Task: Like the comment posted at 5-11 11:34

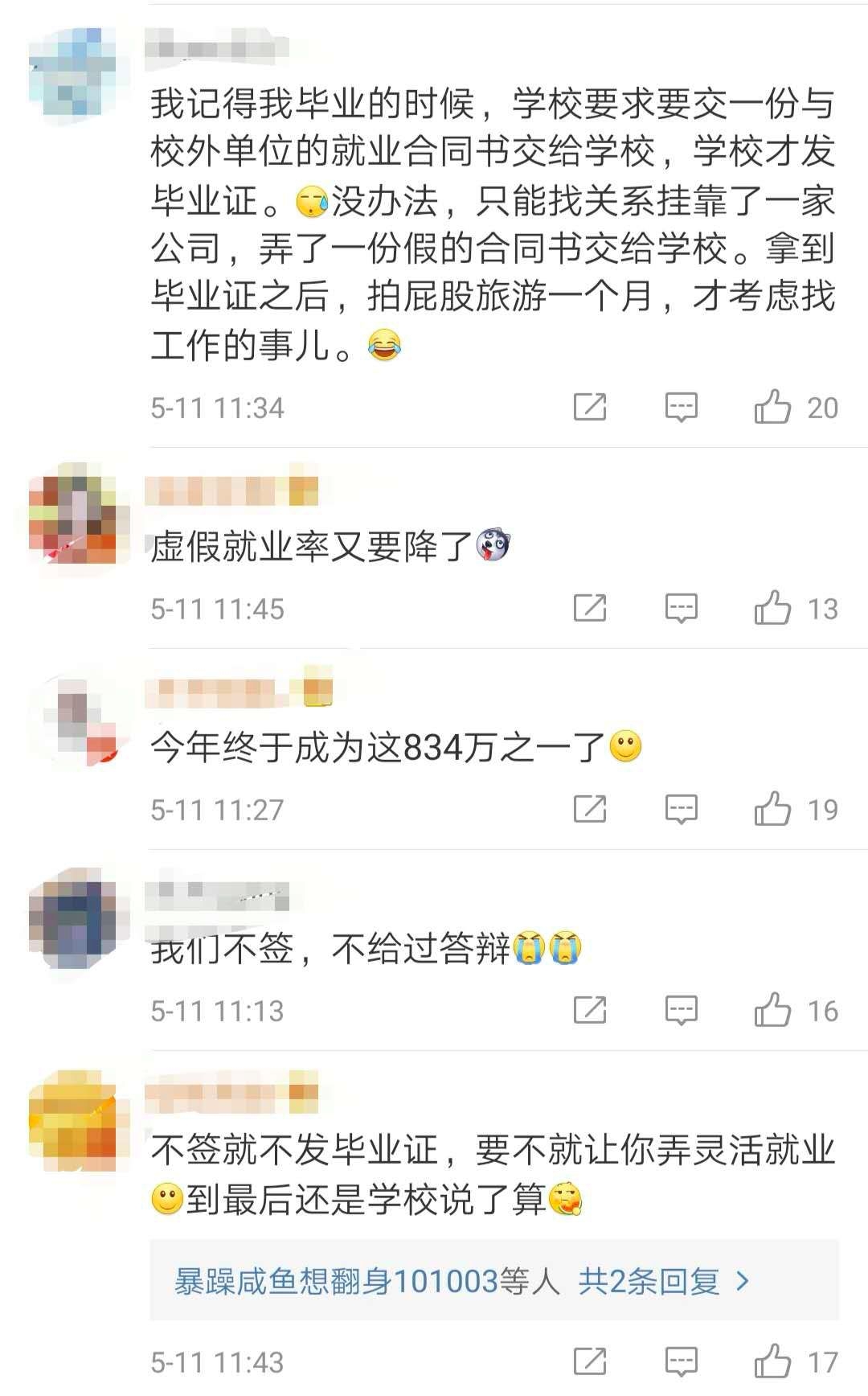Action: coord(772,408)
